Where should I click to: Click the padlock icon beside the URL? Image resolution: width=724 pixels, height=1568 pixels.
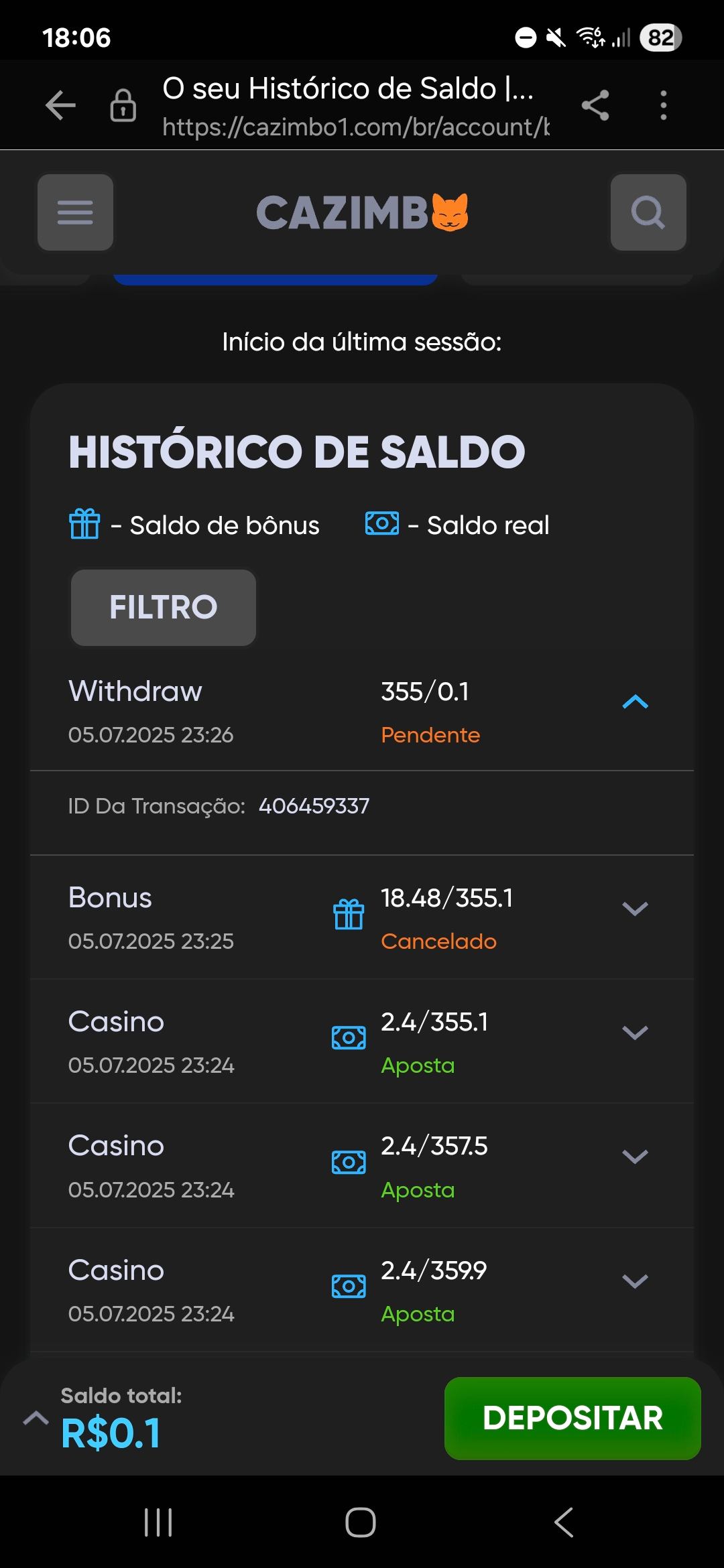click(x=123, y=105)
